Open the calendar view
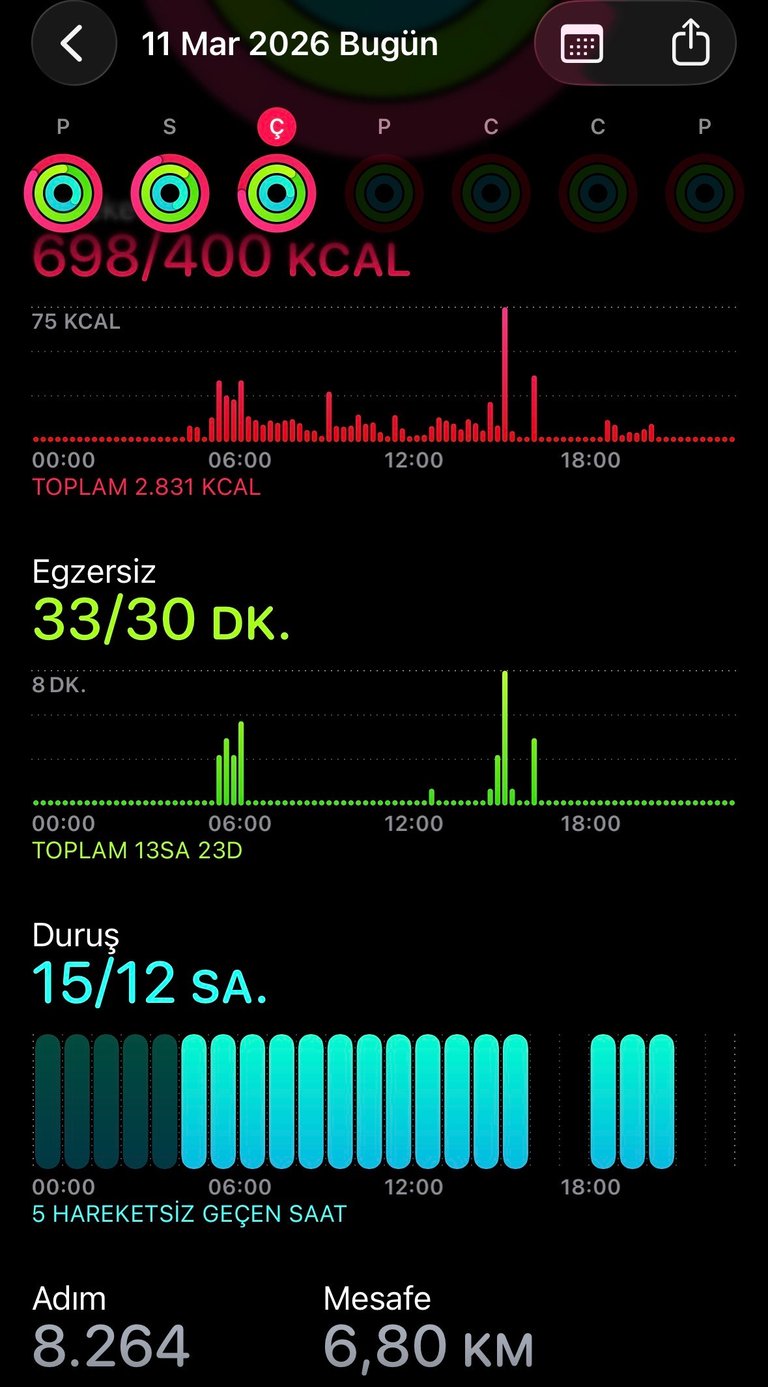The width and height of the screenshot is (768, 1387). coord(582,45)
